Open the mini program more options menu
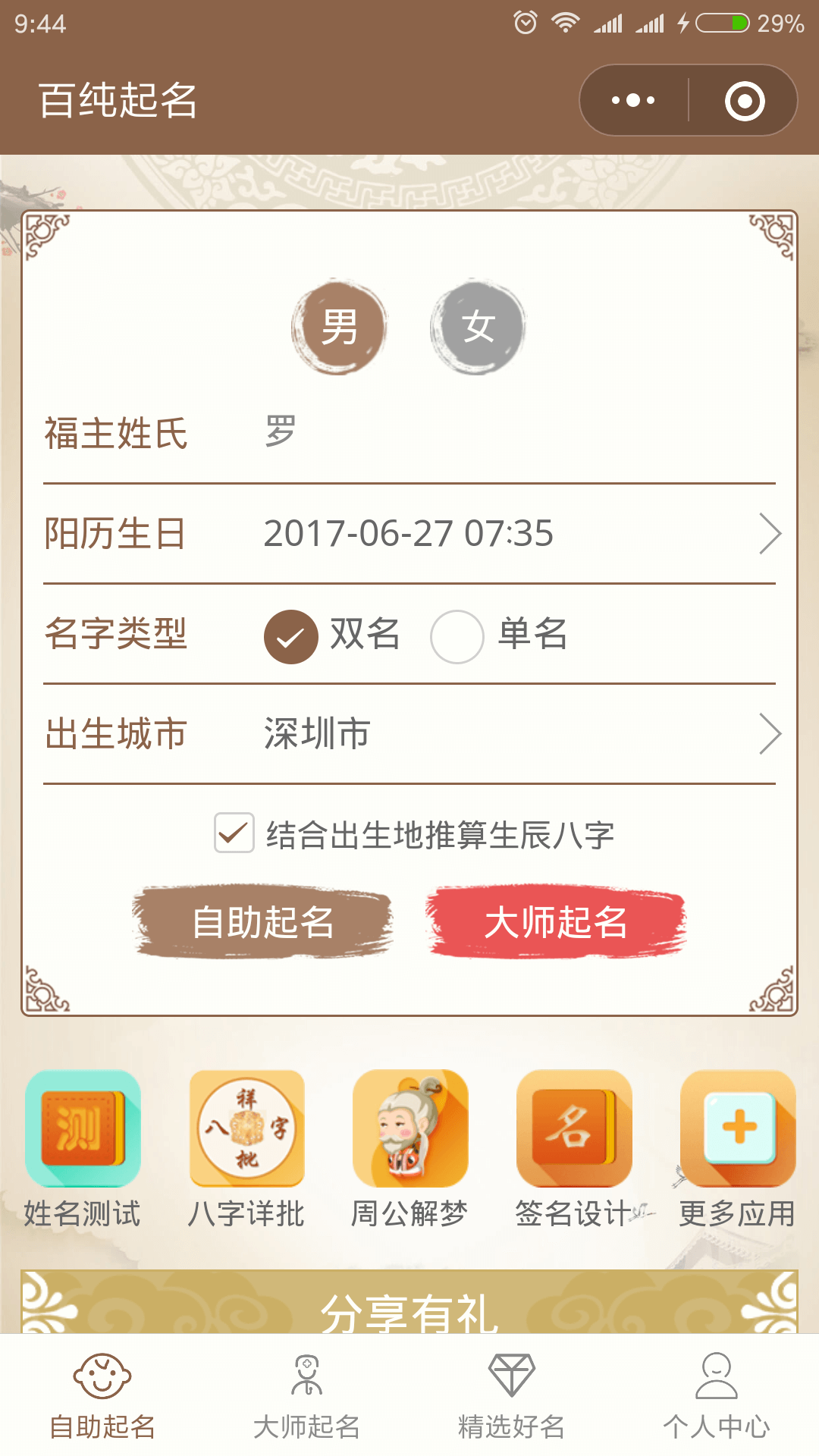Screen dimensions: 819x1456 coord(633,100)
